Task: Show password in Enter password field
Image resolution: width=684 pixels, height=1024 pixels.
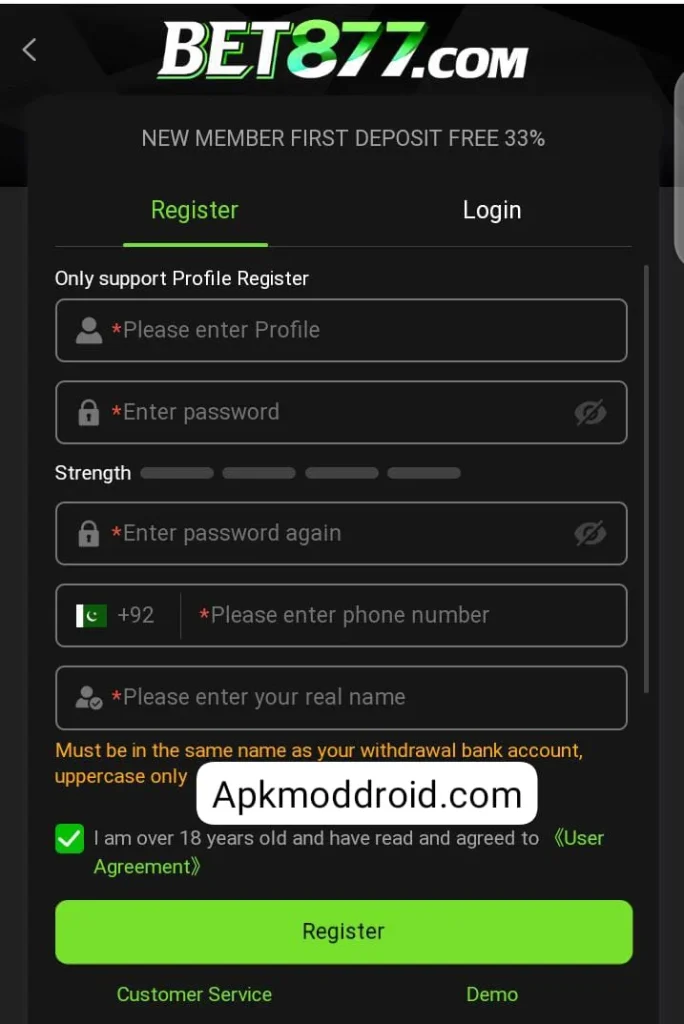Action: pyautogui.click(x=590, y=412)
